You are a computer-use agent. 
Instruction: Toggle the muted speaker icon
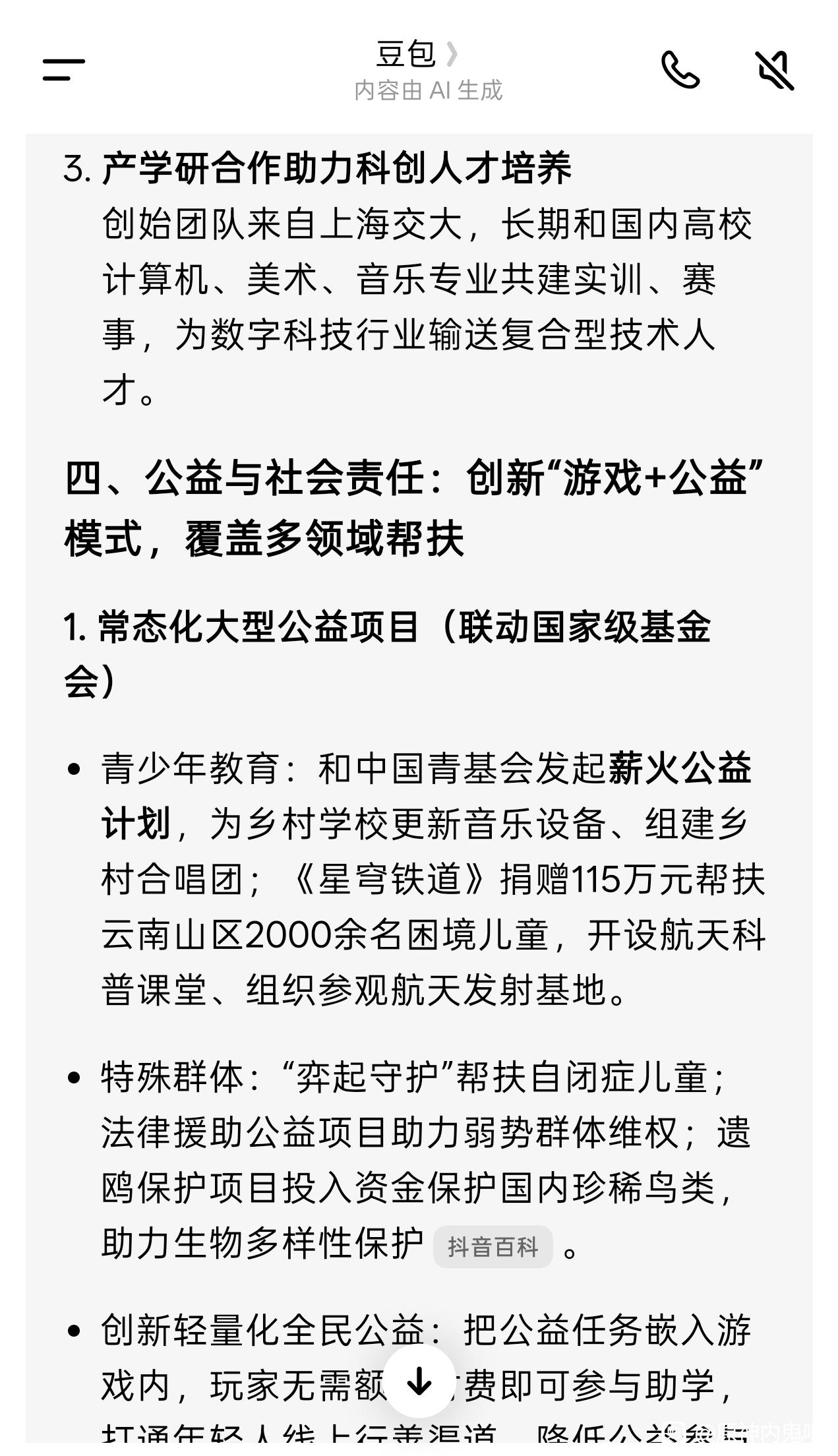[774, 69]
